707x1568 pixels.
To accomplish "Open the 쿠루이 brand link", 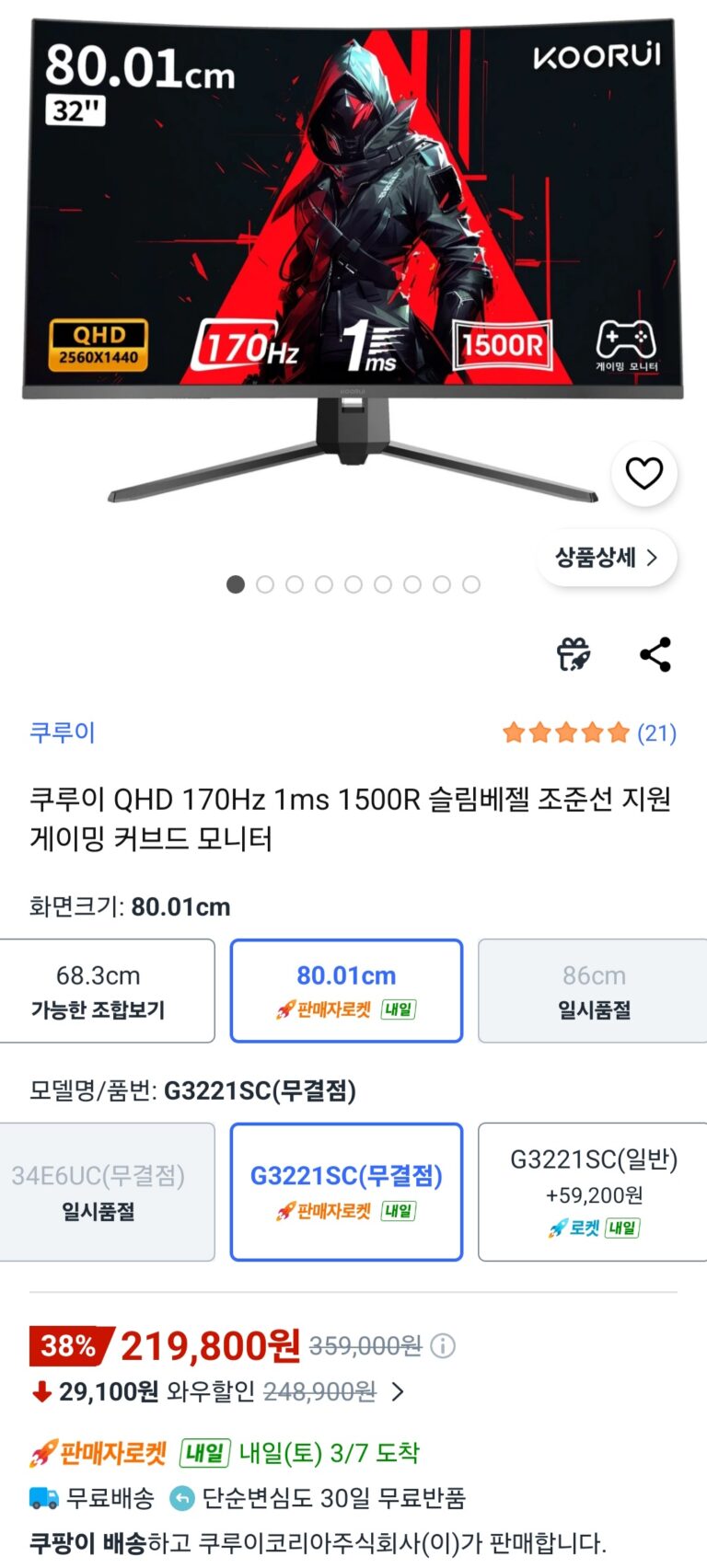I will tap(63, 732).
